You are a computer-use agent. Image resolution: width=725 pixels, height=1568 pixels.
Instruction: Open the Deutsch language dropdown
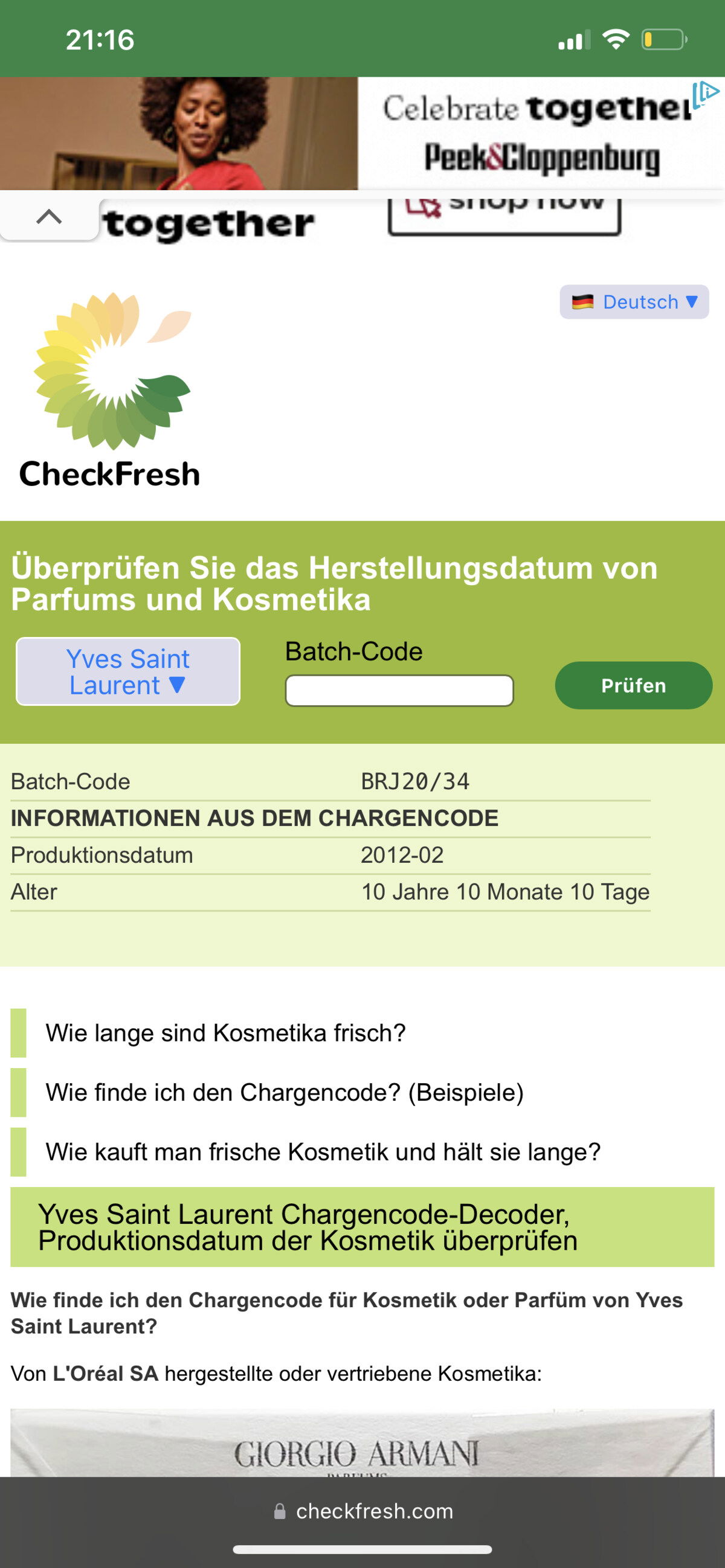pos(634,302)
